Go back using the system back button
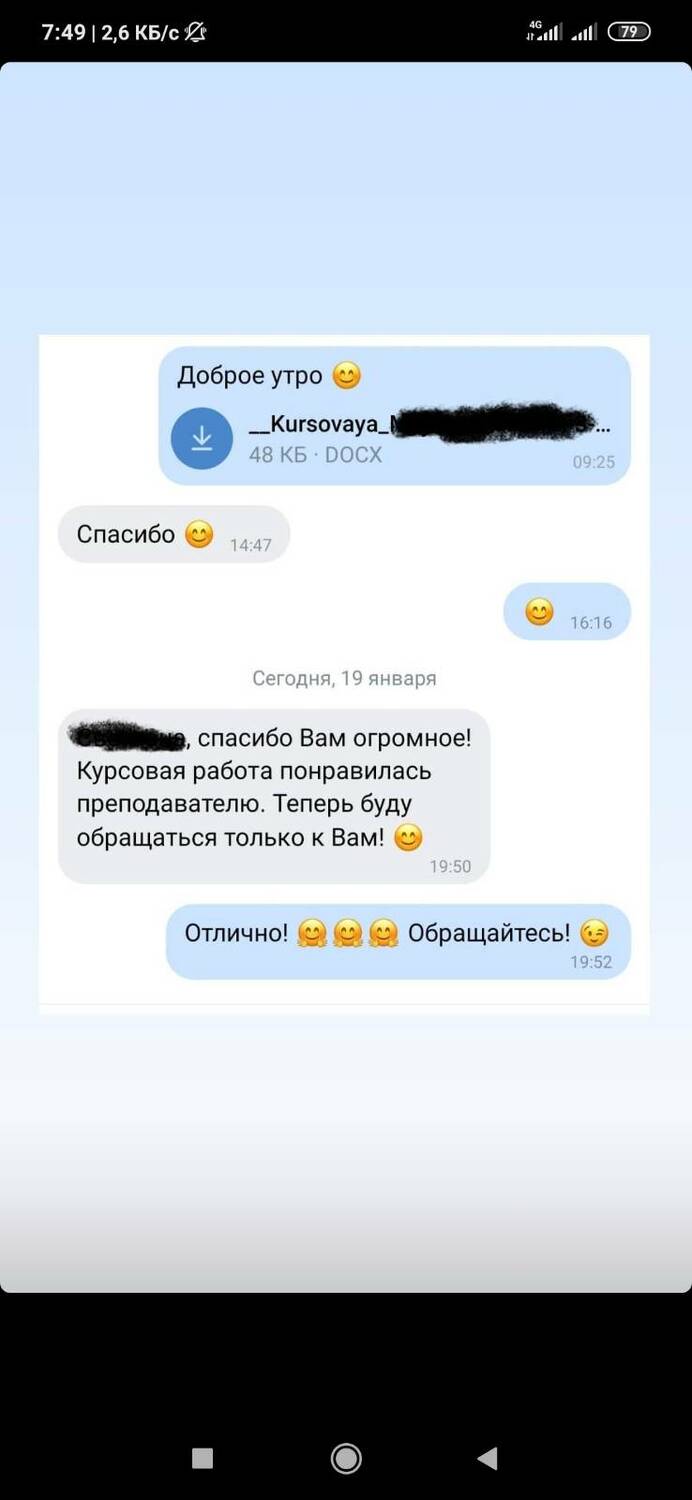This screenshot has width=692, height=1500. click(488, 1458)
